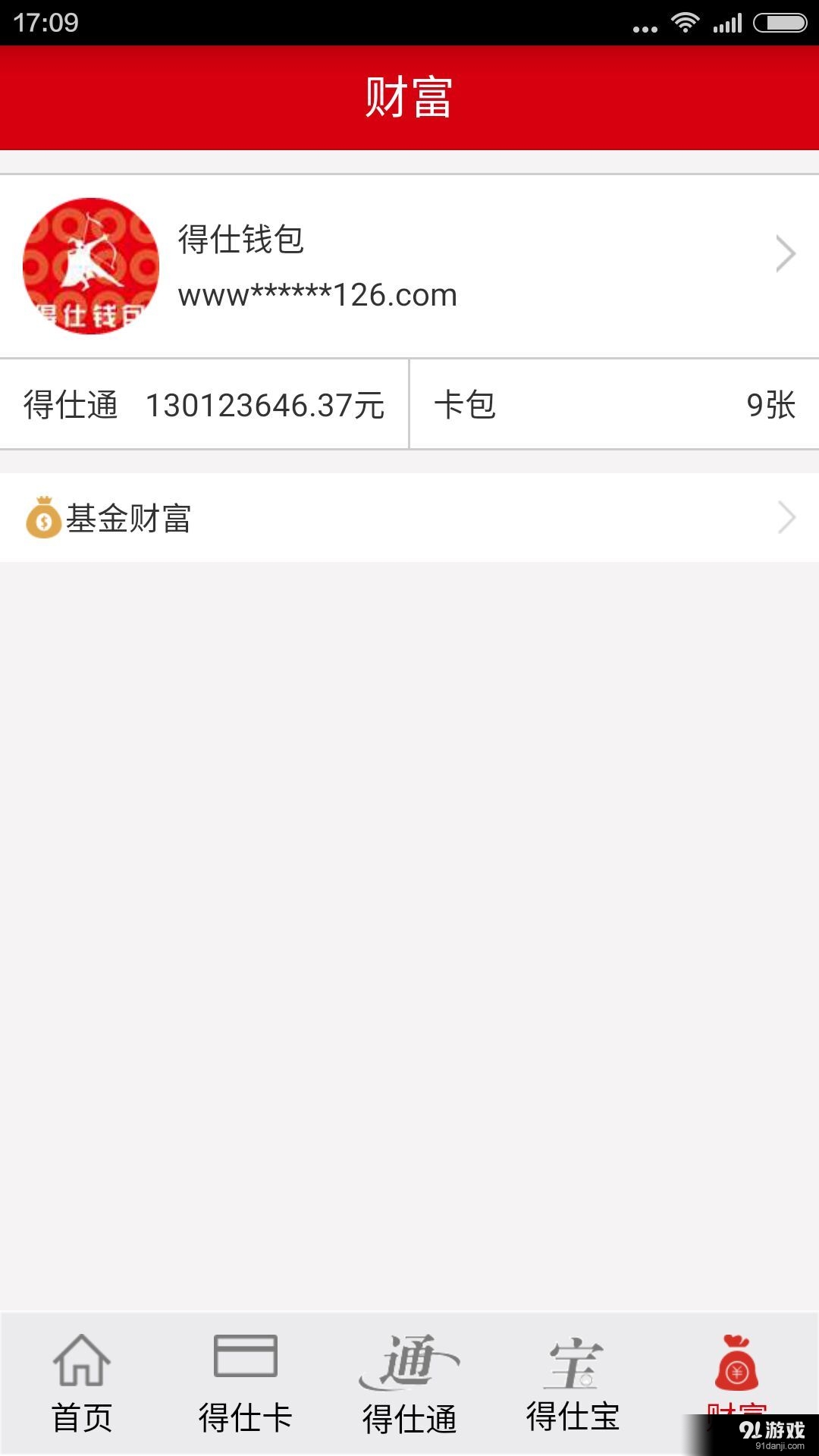Expand the 得仕钱包 account details chevron

(786, 253)
